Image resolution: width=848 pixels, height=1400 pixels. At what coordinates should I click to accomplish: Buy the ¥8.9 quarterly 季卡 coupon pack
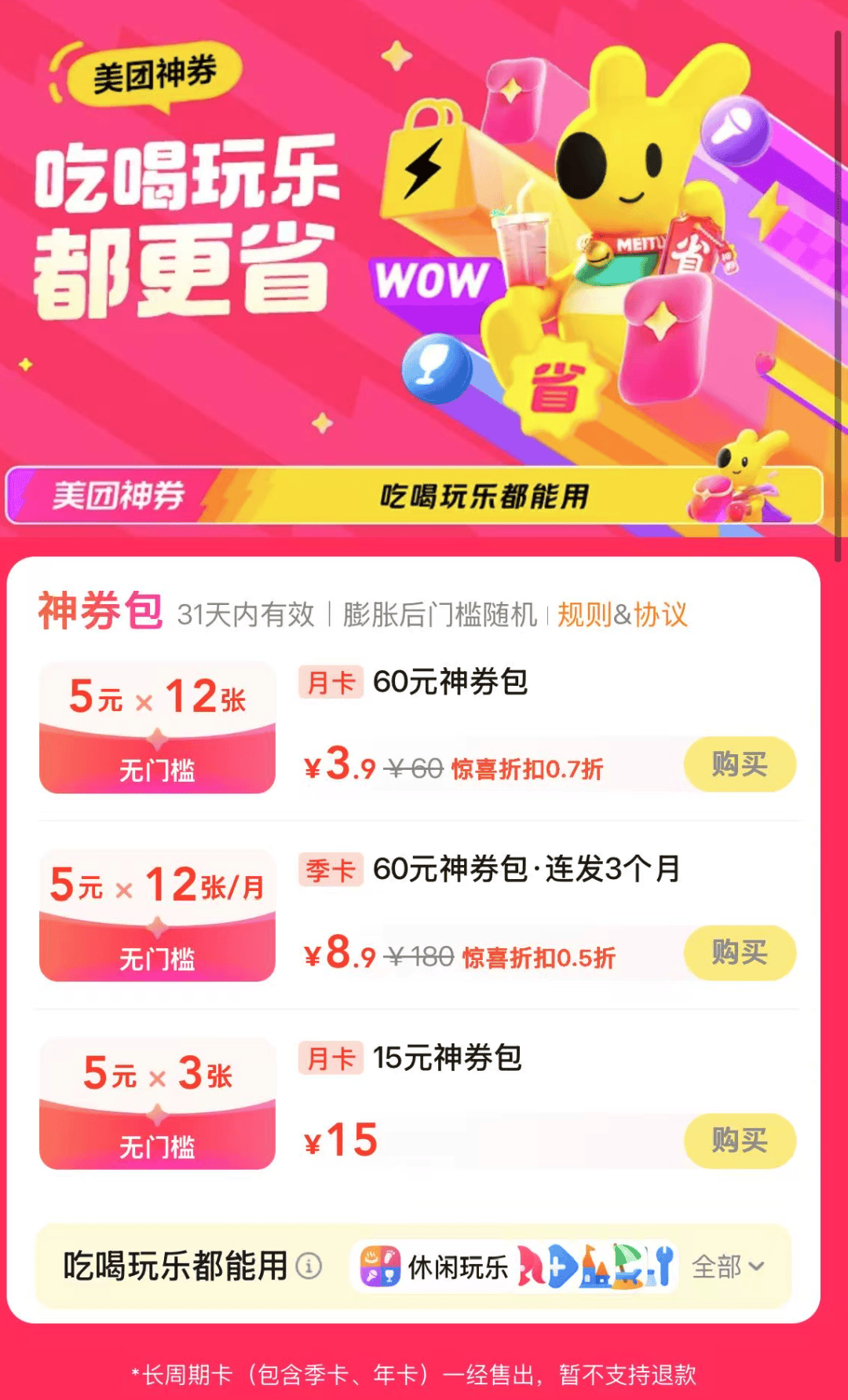point(739,952)
